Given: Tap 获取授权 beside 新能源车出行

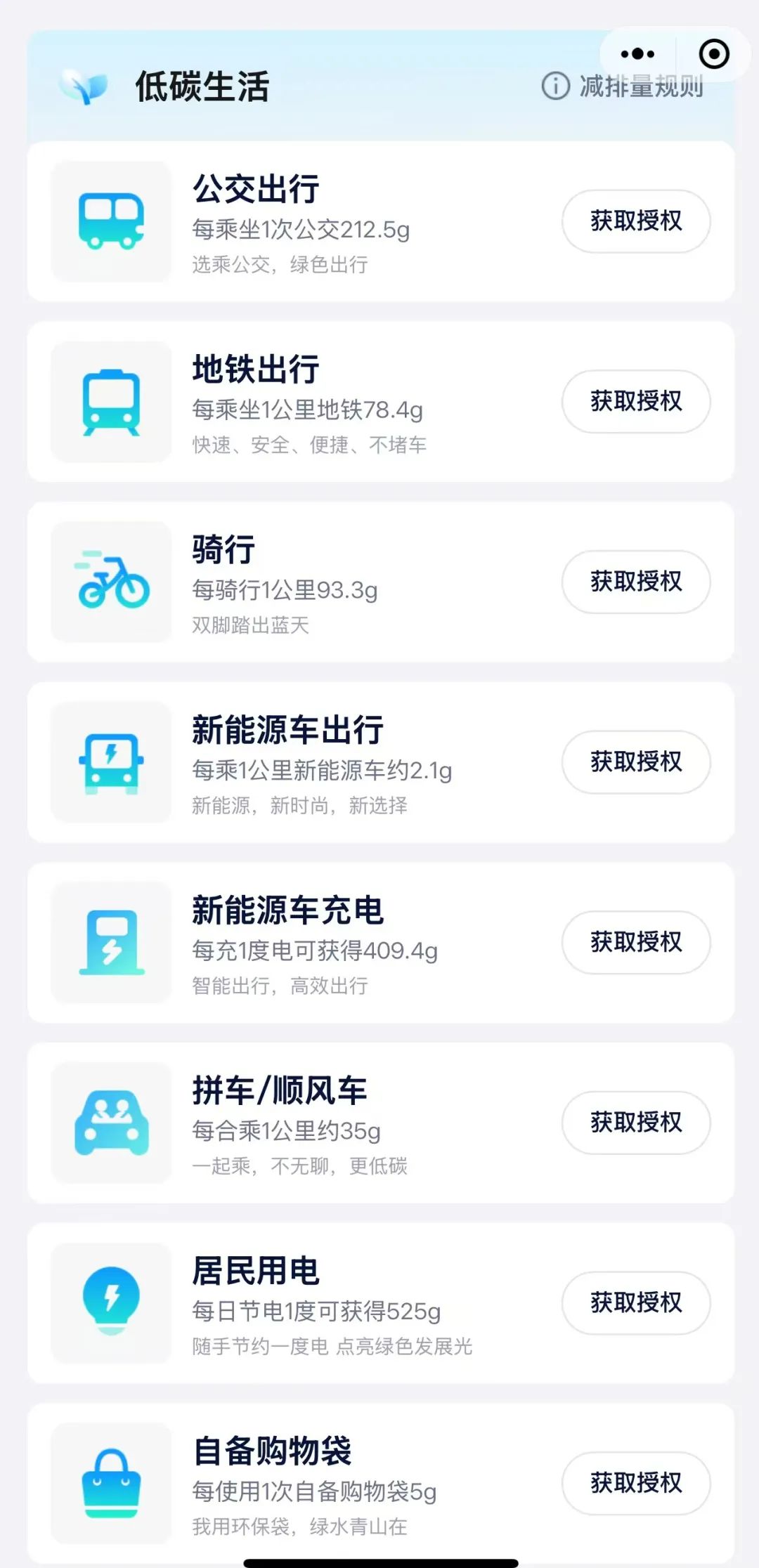Looking at the screenshot, I should [636, 762].
